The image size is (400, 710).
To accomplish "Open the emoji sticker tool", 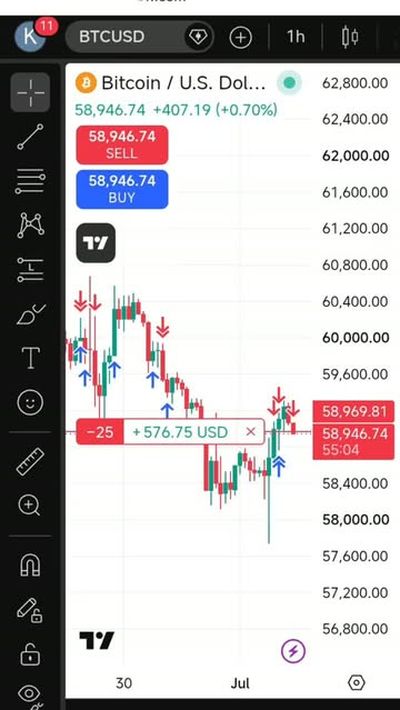I will 30,402.
